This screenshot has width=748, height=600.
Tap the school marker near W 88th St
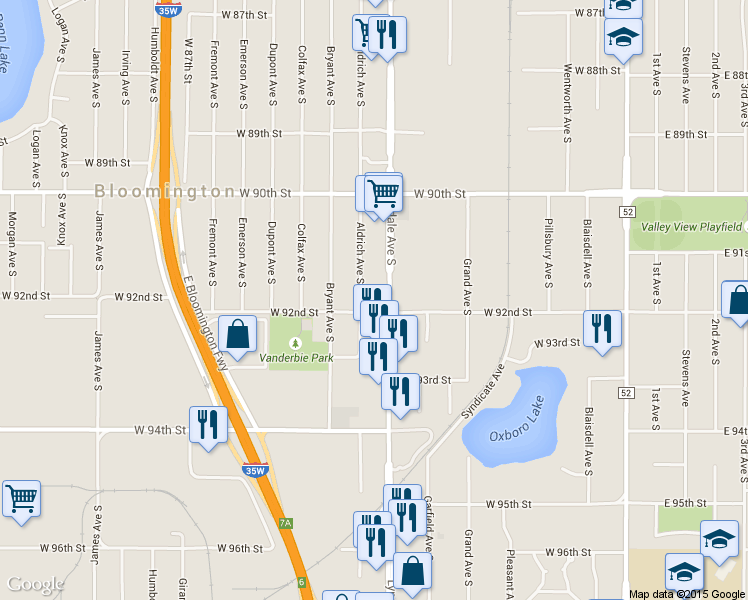coord(623,39)
